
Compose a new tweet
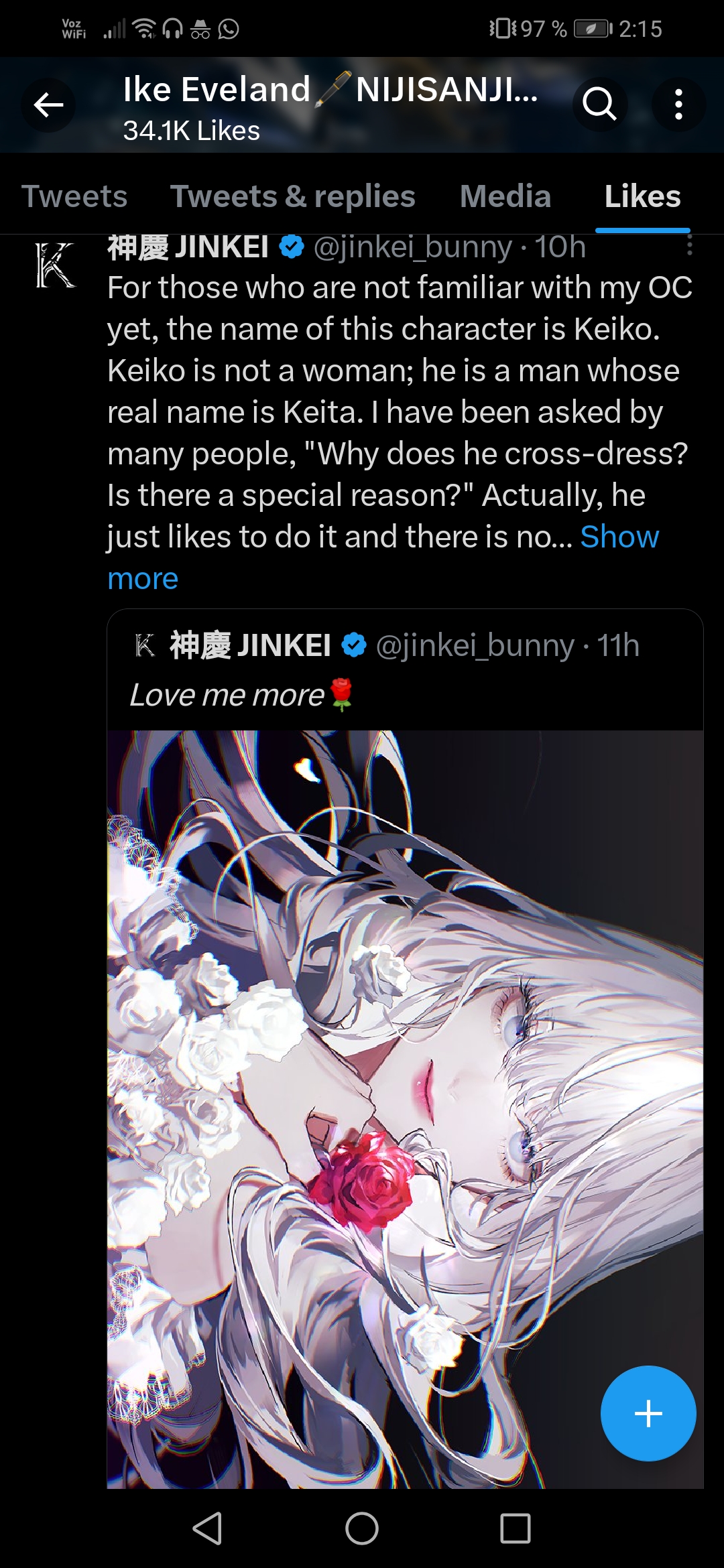pyautogui.click(x=648, y=1414)
